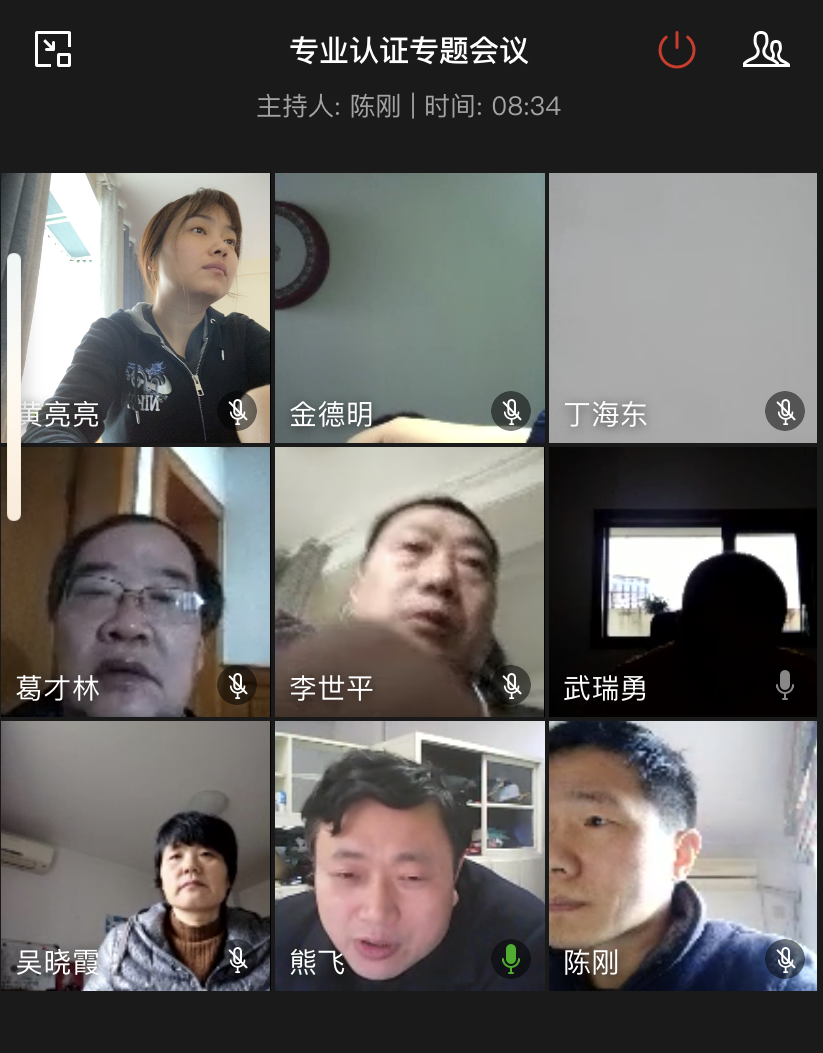Open 黄亮亮's video tile

click(136, 307)
